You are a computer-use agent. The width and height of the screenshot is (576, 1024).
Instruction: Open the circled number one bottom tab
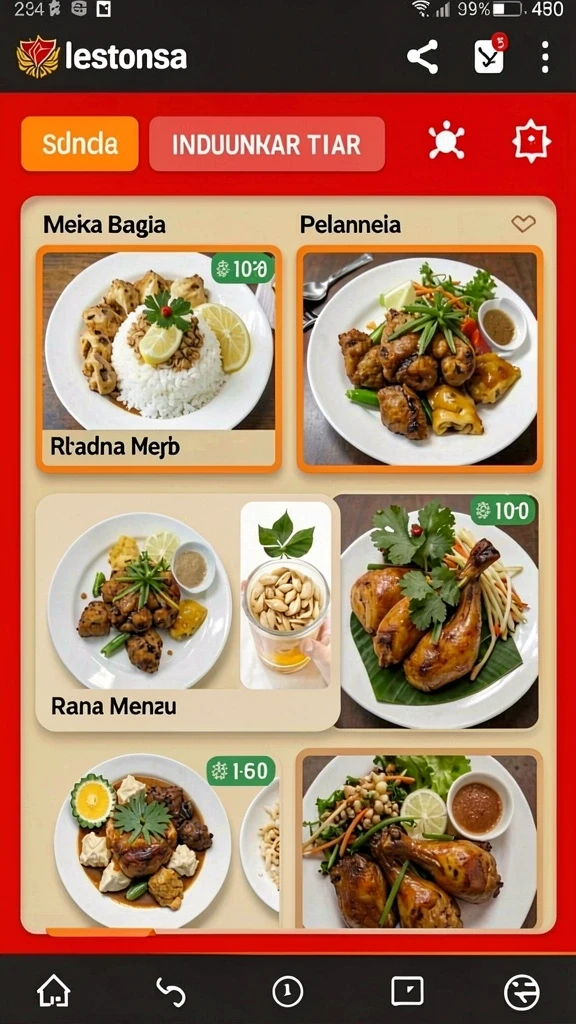coord(287,991)
